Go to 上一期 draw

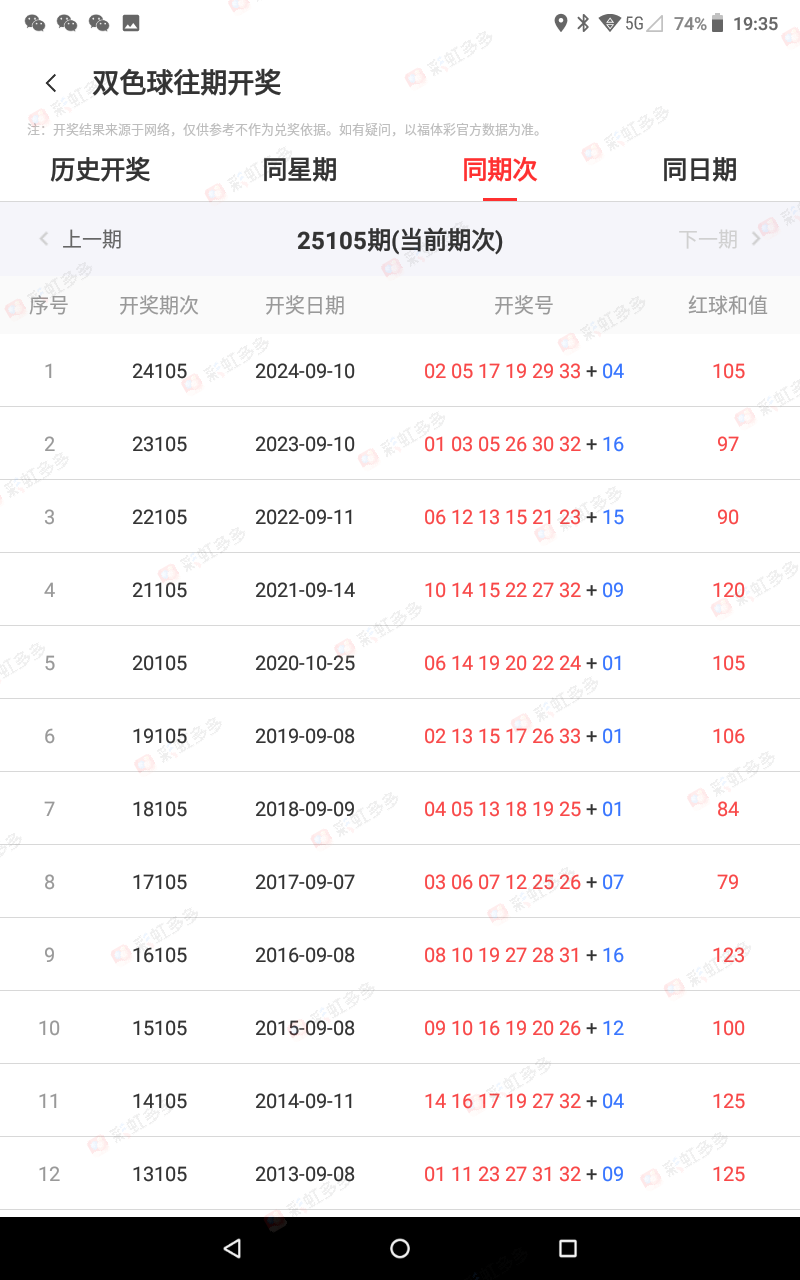[x=81, y=240]
